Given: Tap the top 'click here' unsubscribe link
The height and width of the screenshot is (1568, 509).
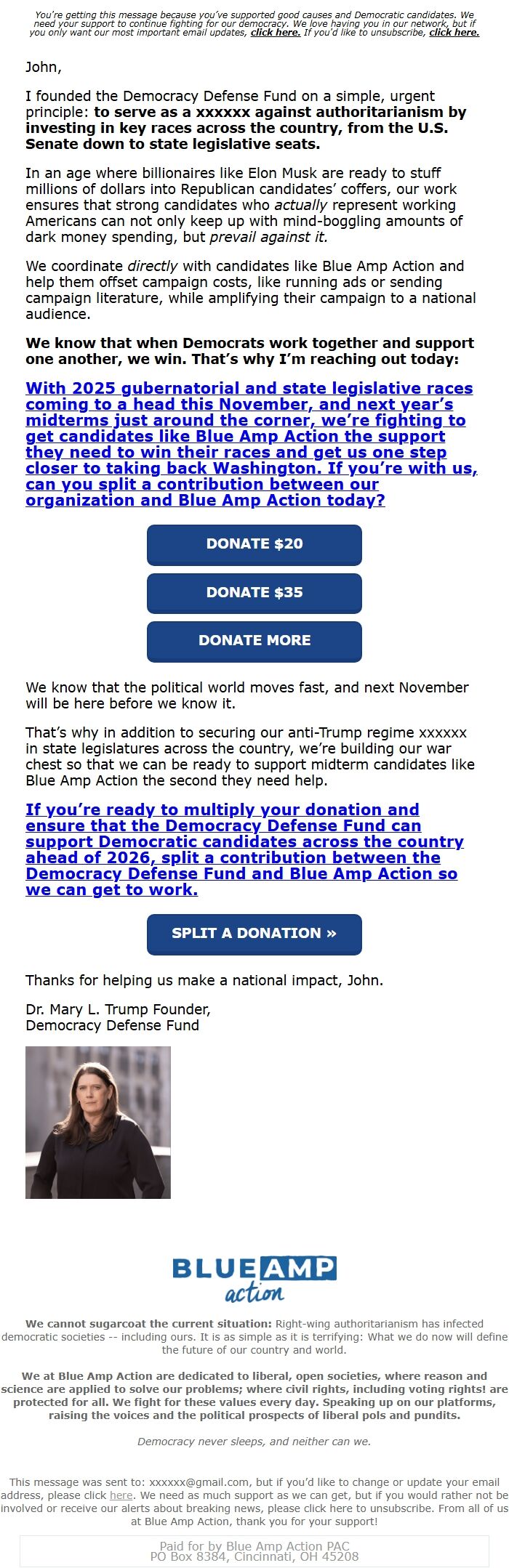Looking at the screenshot, I should pos(454,33).
